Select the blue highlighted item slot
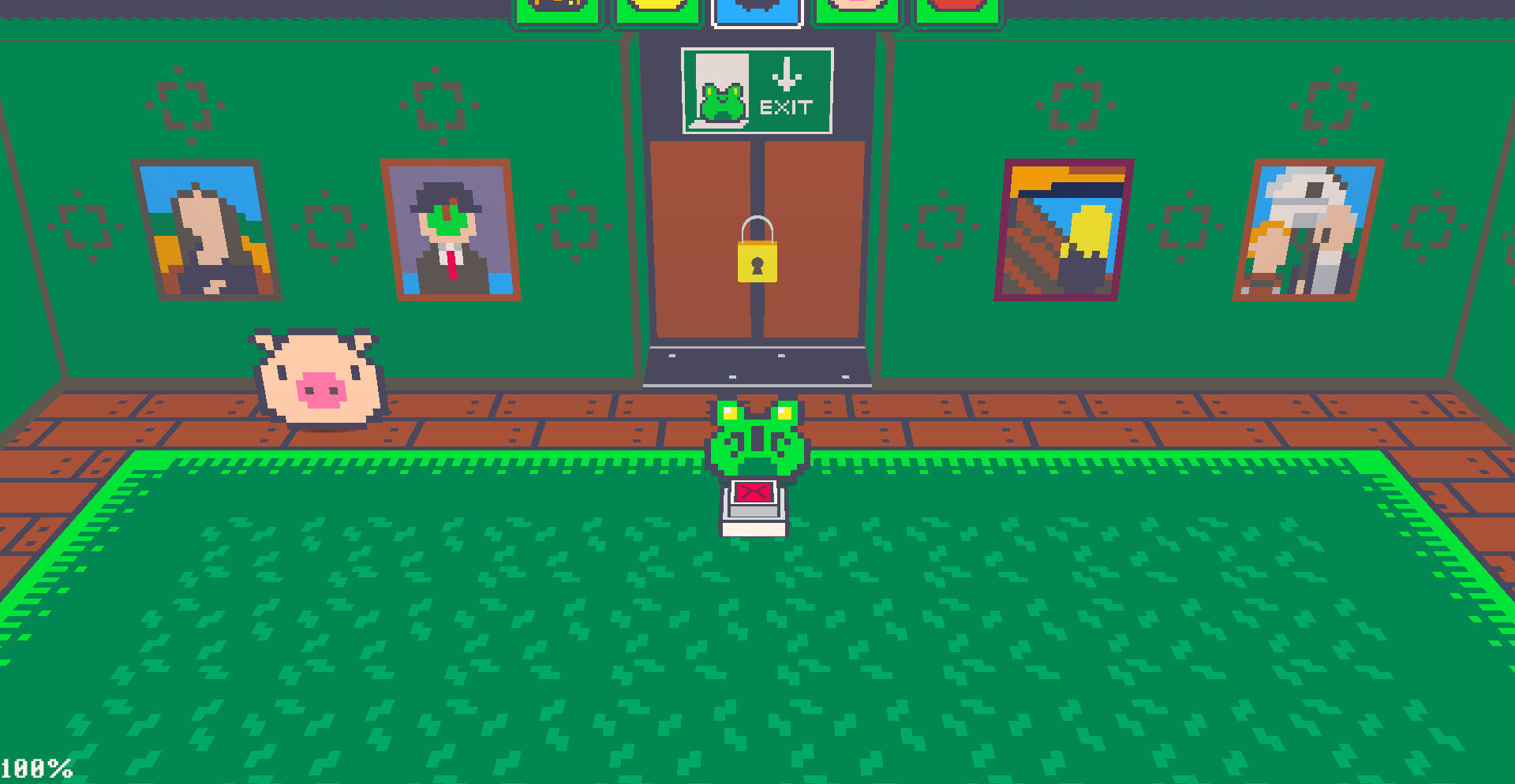The width and height of the screenshot is (1515, 784). coord(757,11)
